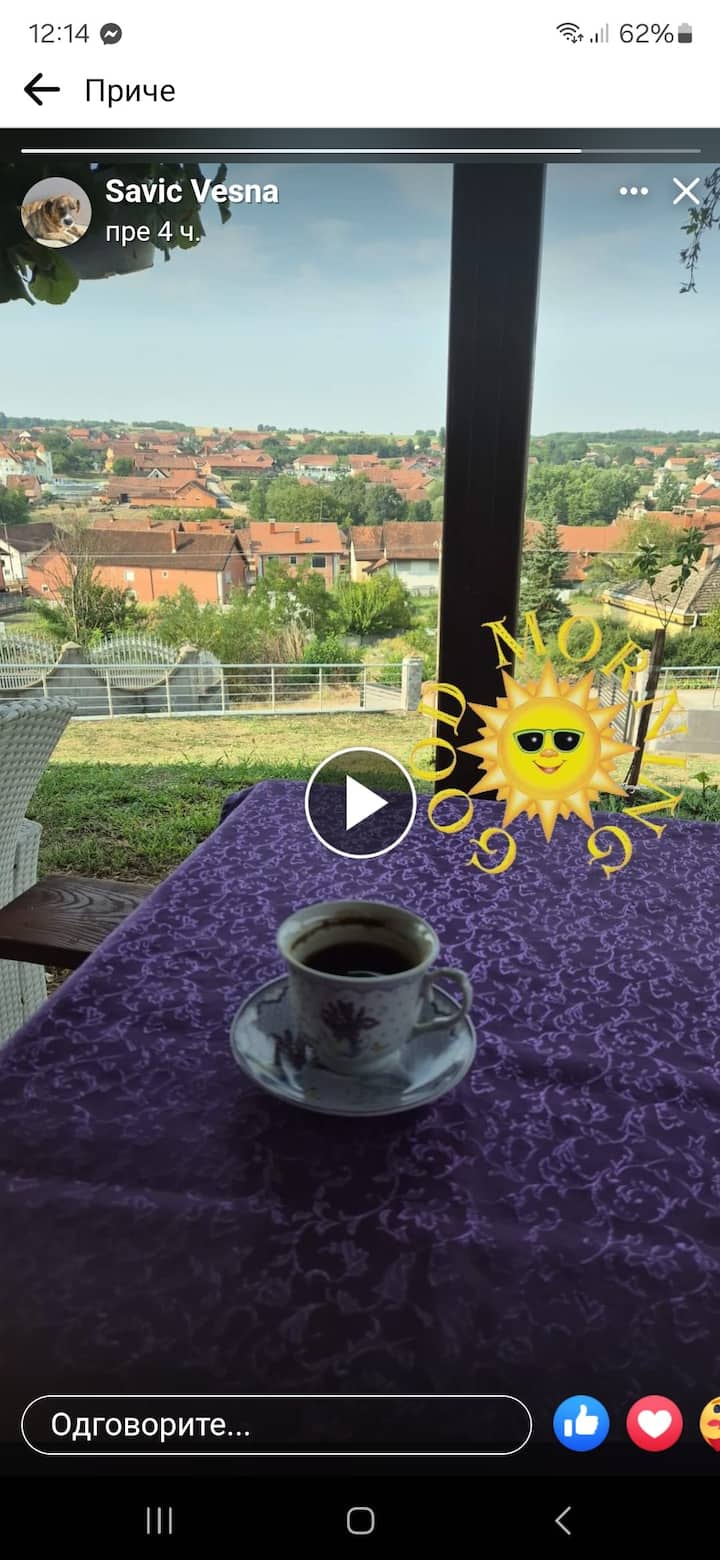Viewport: 720px width, 1560px height.
Task: React with the thumbs-up like
Action: [581, 1423]
